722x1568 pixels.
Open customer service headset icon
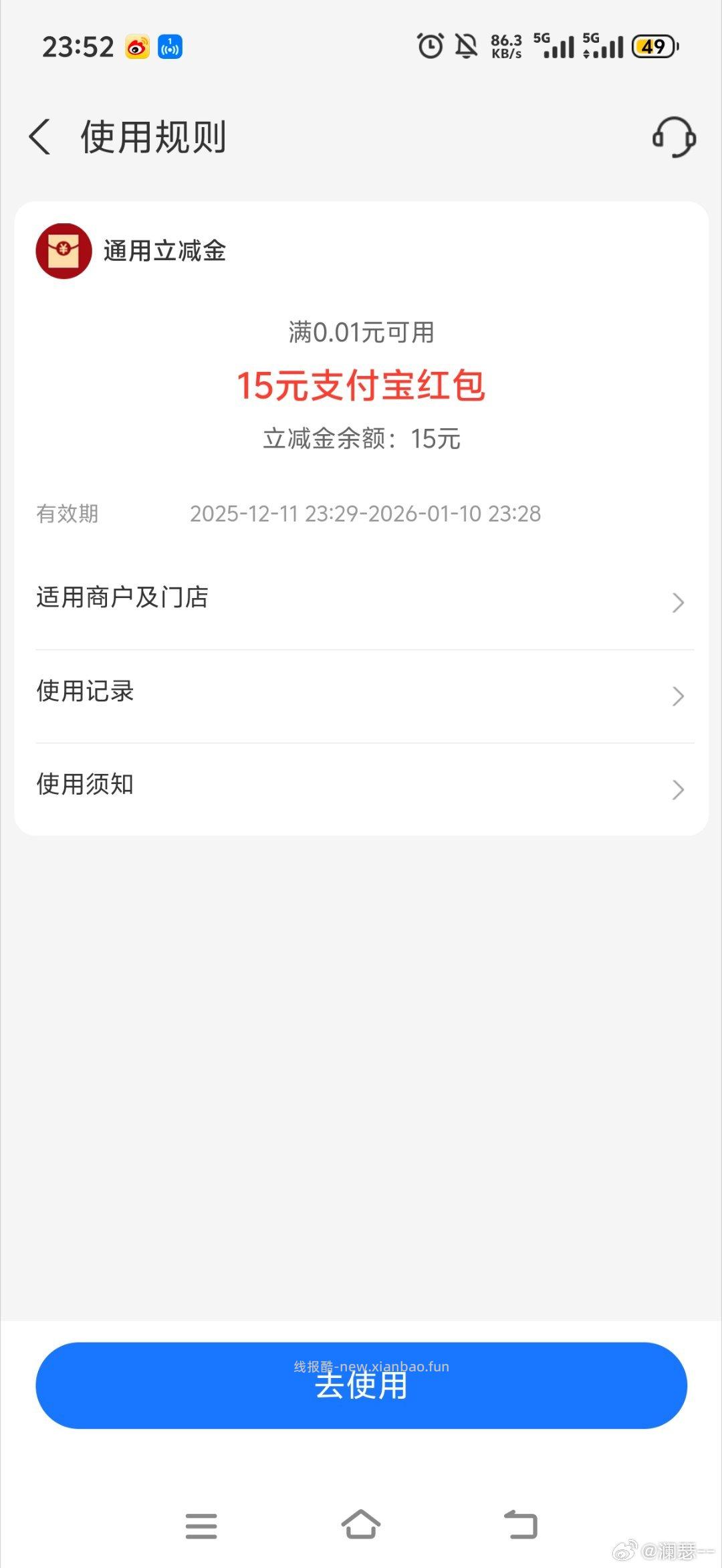[673, 136]
